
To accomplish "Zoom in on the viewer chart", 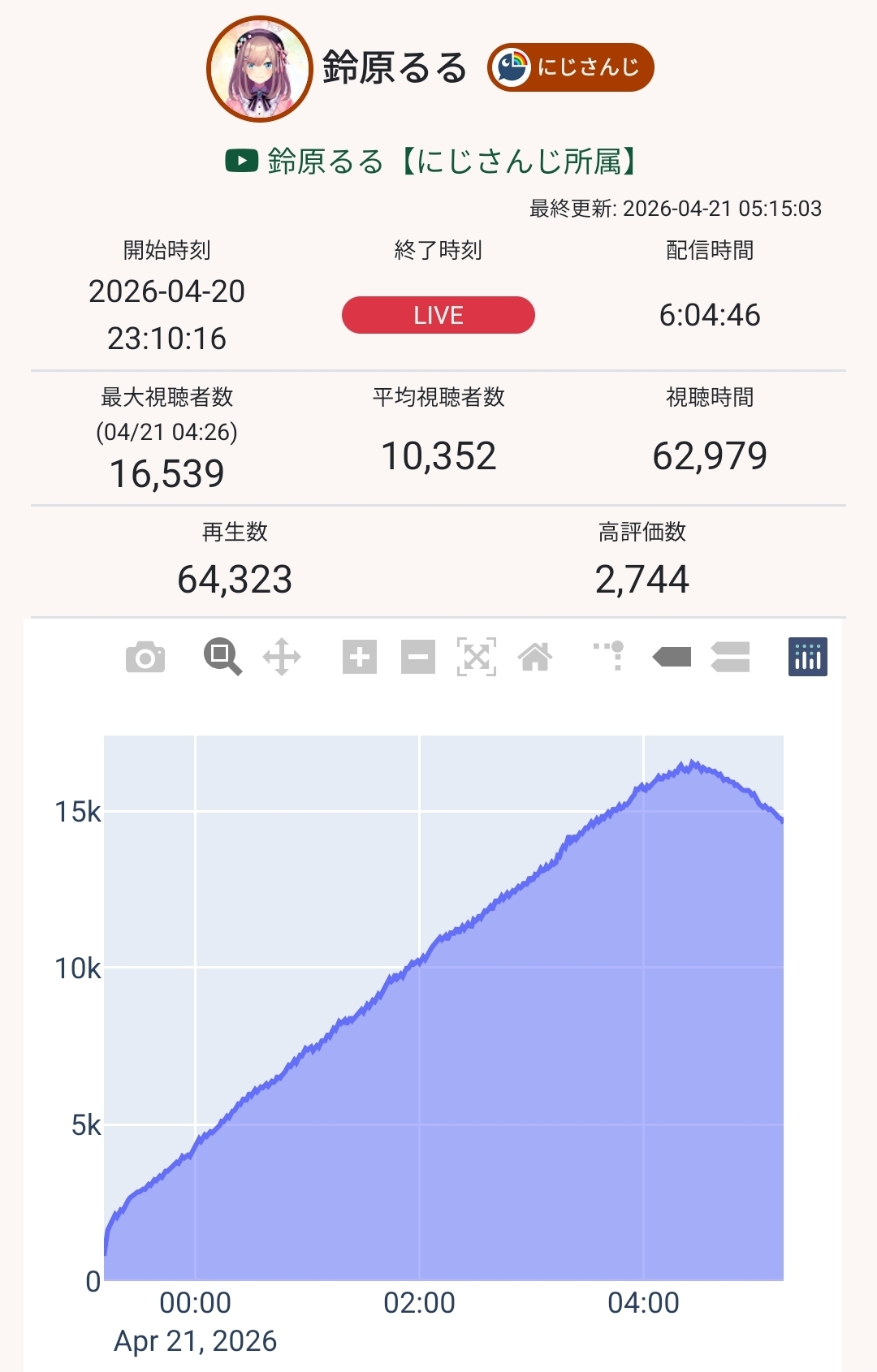I will click(x=360, y=657).
